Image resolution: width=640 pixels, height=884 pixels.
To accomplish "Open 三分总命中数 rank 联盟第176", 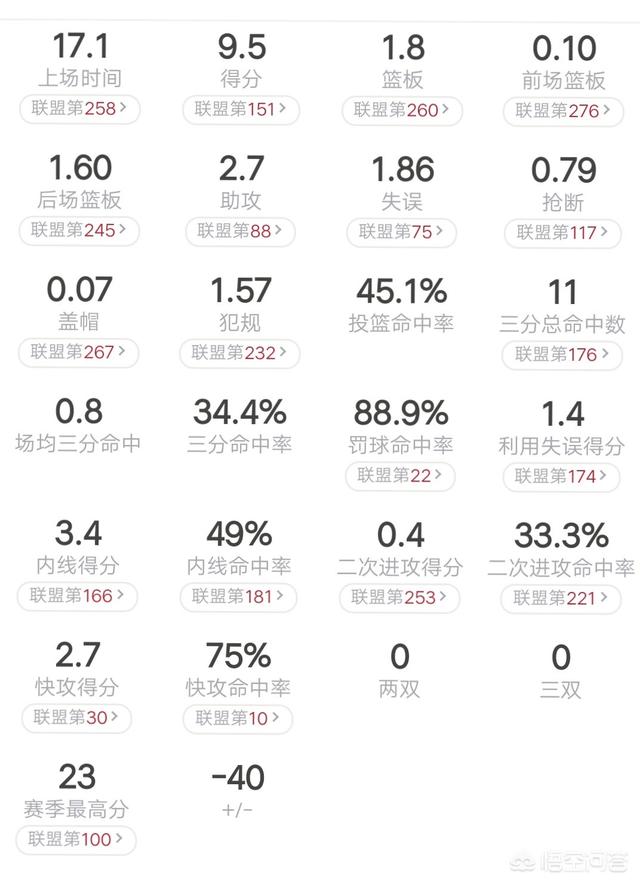I will click(564, 354).
